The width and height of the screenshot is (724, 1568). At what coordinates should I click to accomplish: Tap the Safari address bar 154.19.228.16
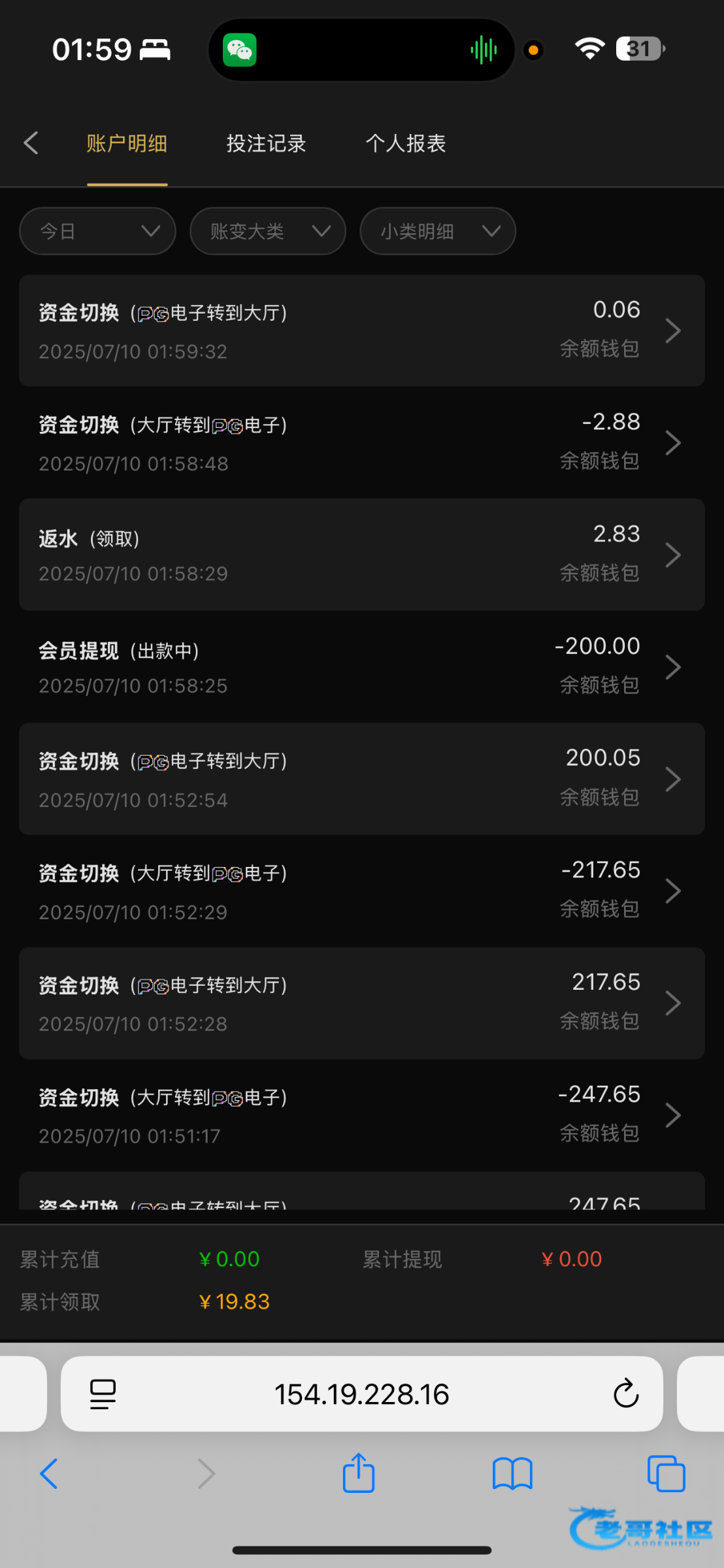pyautogui.click(x=361, y=1394)
